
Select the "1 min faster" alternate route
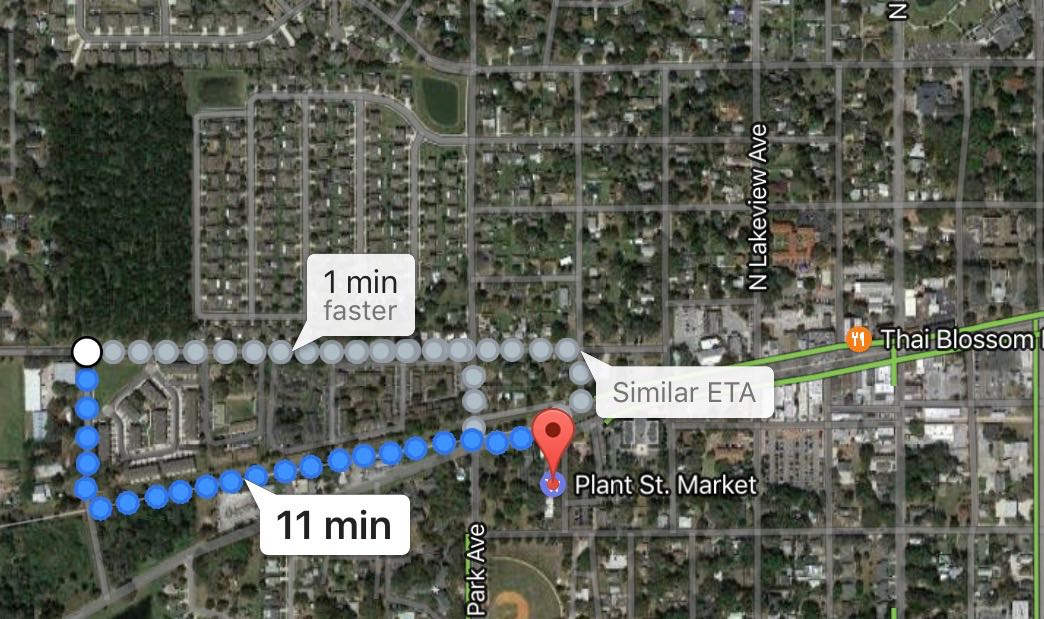coord(359,294)
